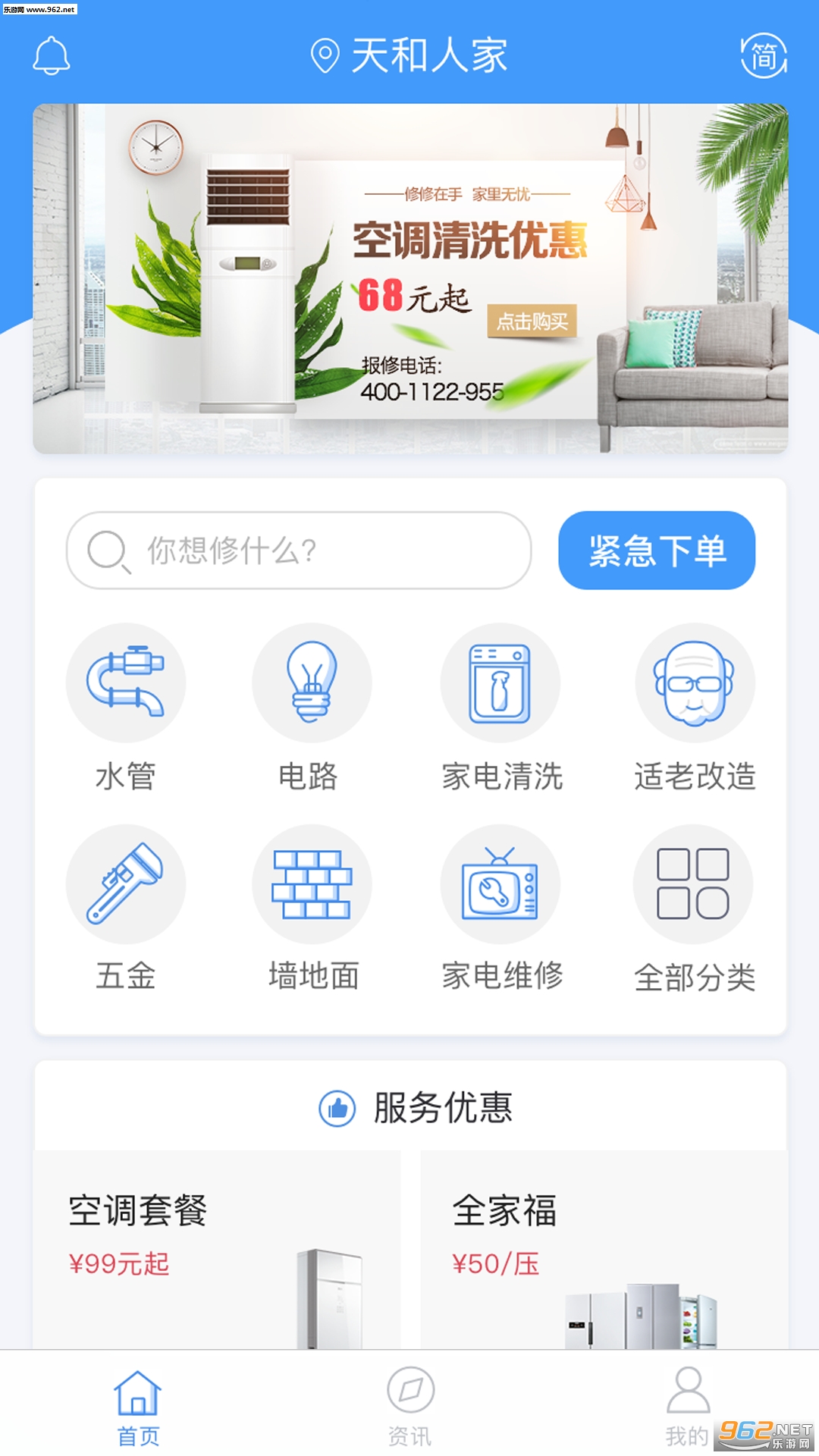The width and height of the screenshot is (819, 1456).
Task: Switch to the 资讯 tab
Action: [409, 1407]
